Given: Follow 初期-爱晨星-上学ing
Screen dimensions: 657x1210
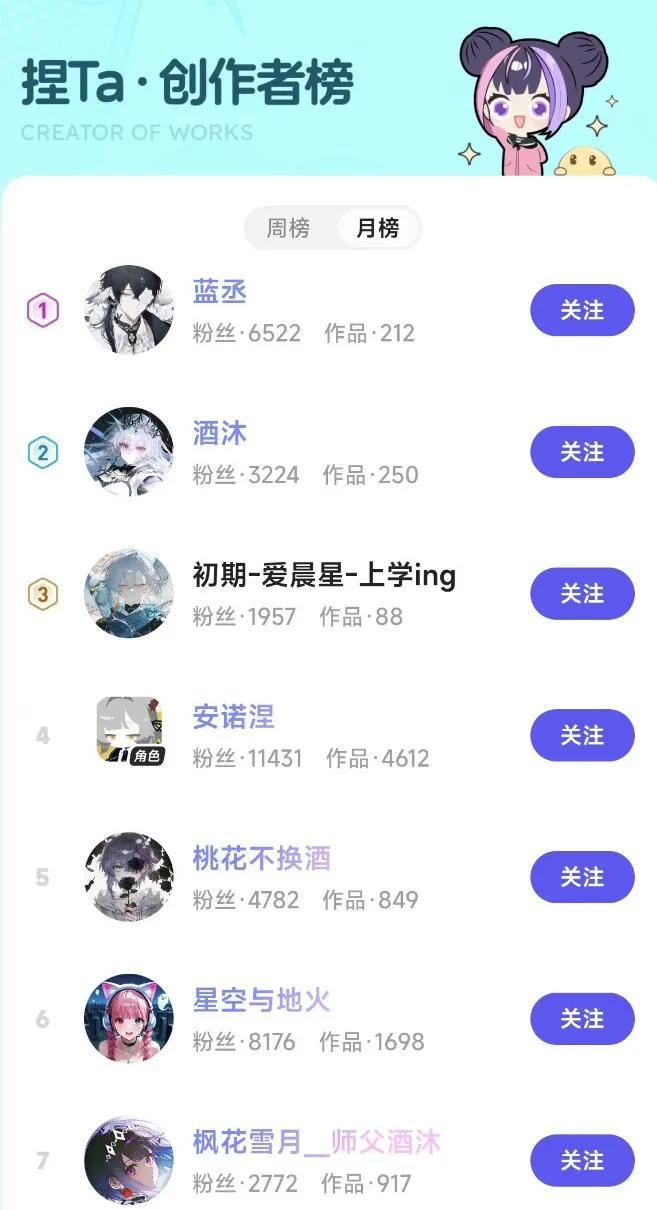Looking at the screenshot, I should (582, 594).
